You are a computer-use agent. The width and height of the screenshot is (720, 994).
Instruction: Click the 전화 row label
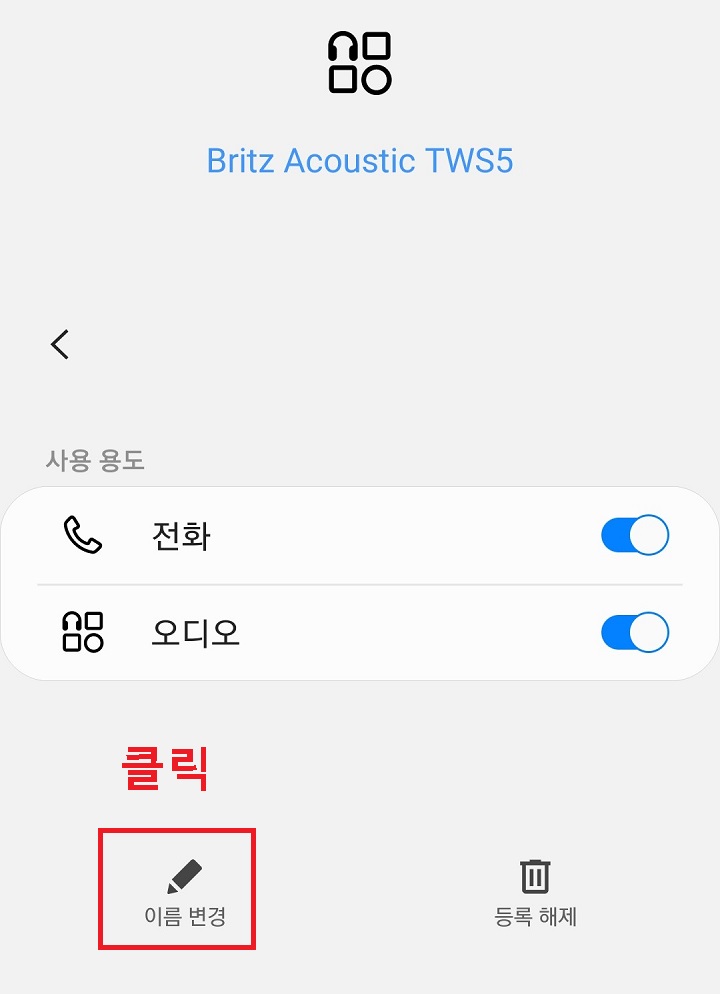coord(181,535)
